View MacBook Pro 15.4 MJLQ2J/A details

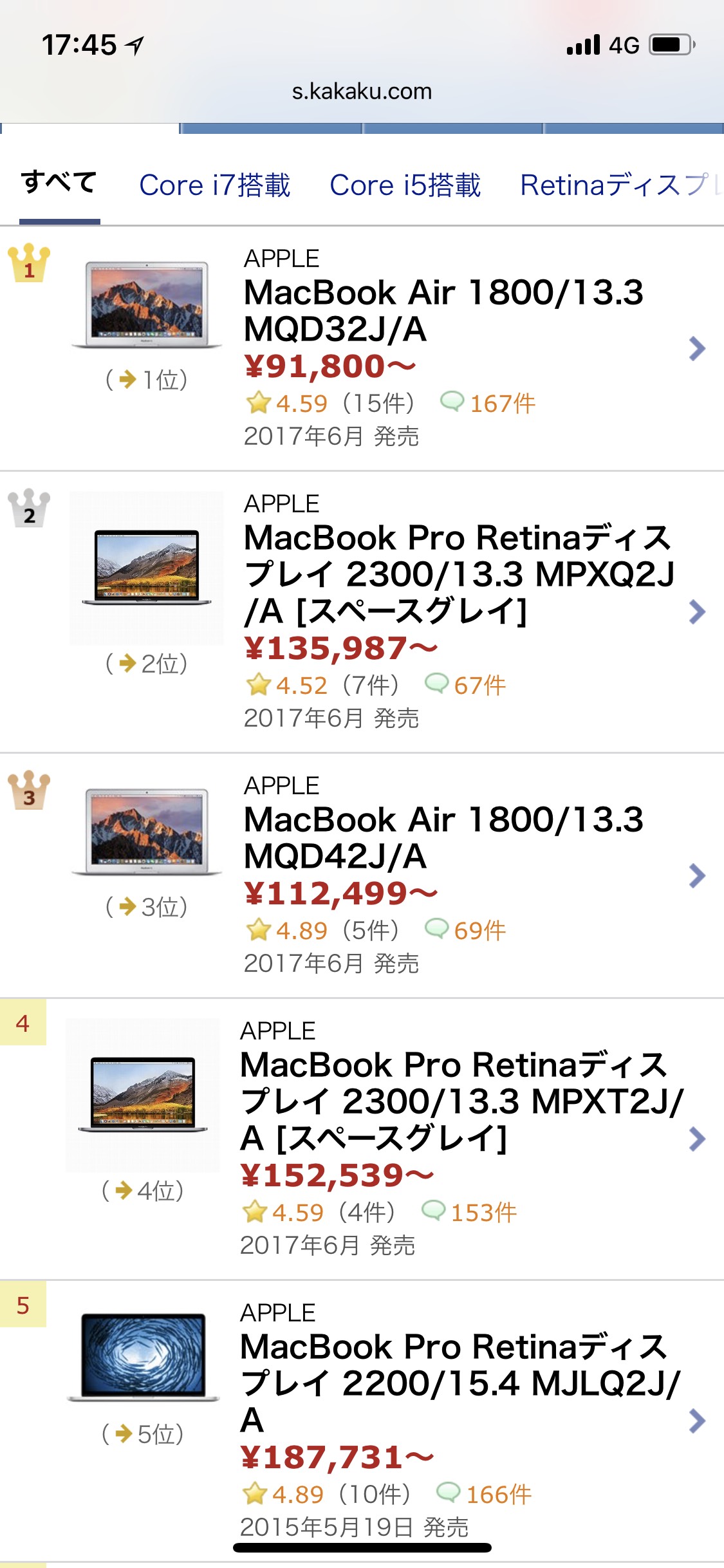458,1383
